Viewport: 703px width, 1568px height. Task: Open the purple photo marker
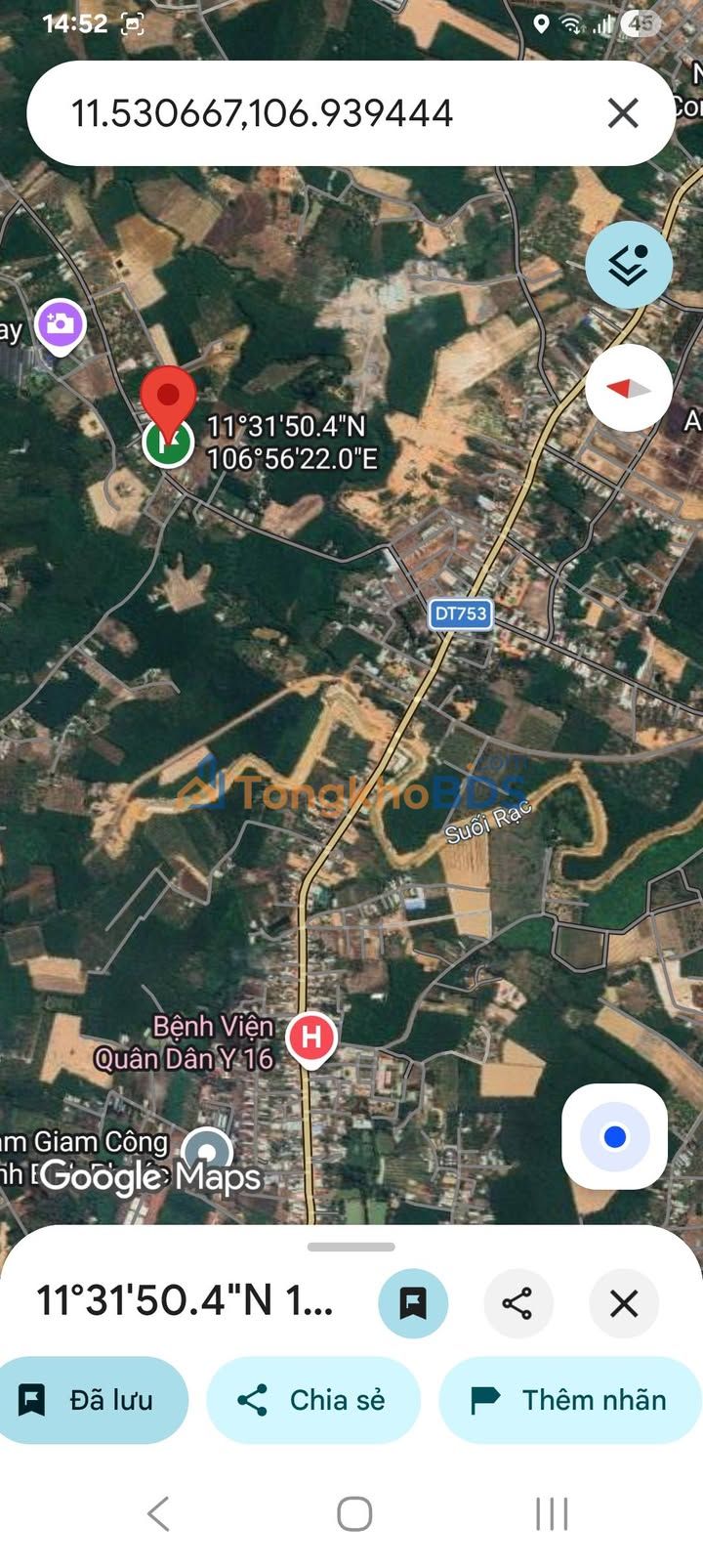60,323
